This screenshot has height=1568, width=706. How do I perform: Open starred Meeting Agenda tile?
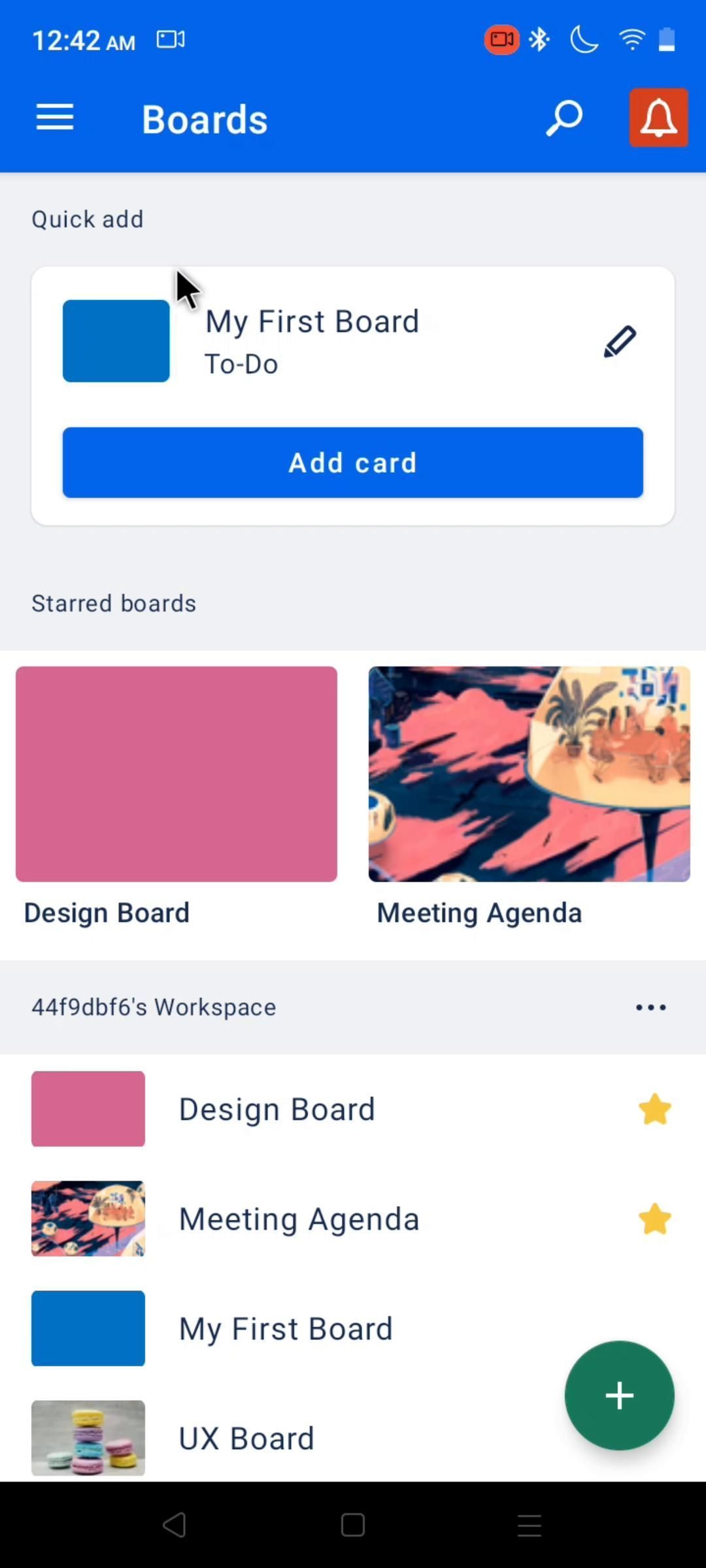pyautogui.click(x=529, y=774)
